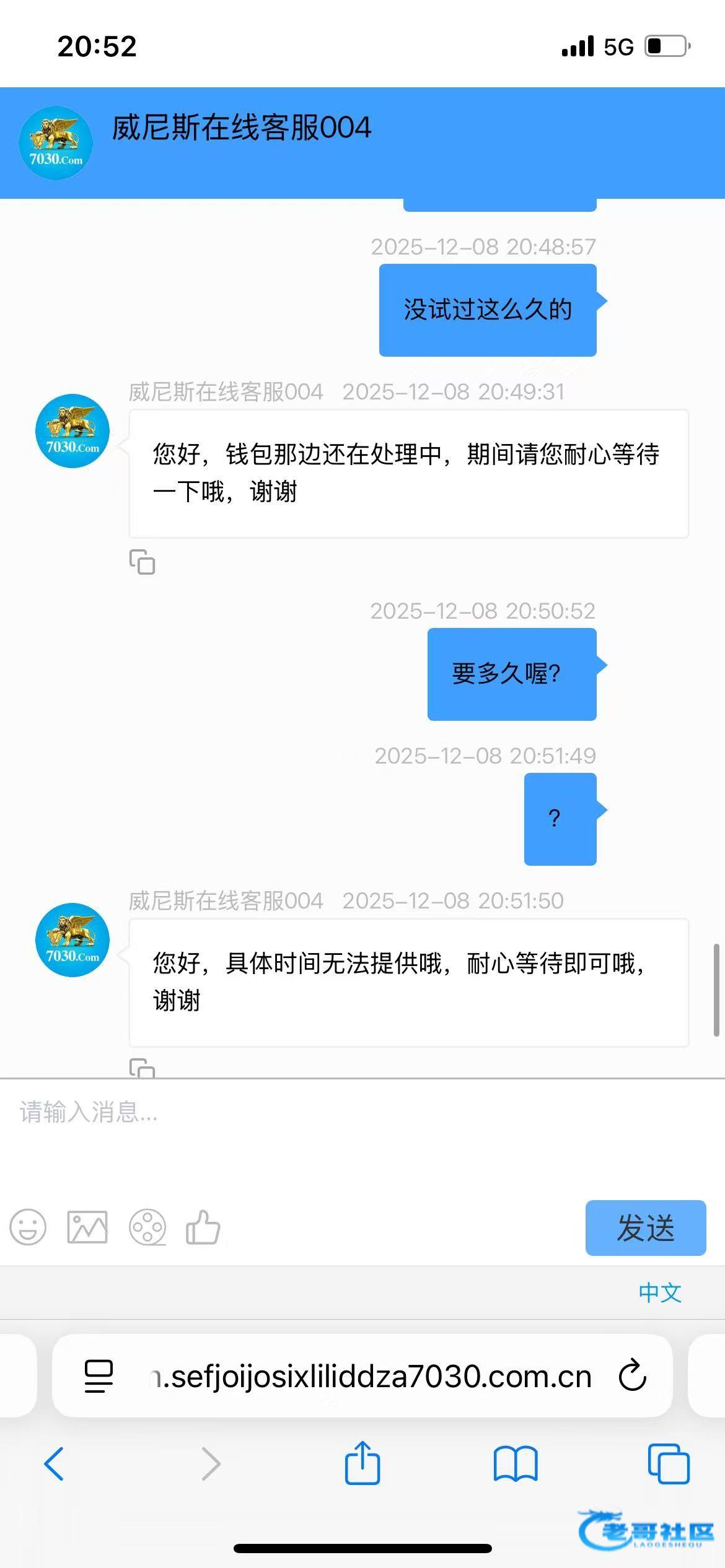Attach an image to the chat
Image resolution: width=725 pixels, height=1568 pixels.
(x=87, y=1227)
